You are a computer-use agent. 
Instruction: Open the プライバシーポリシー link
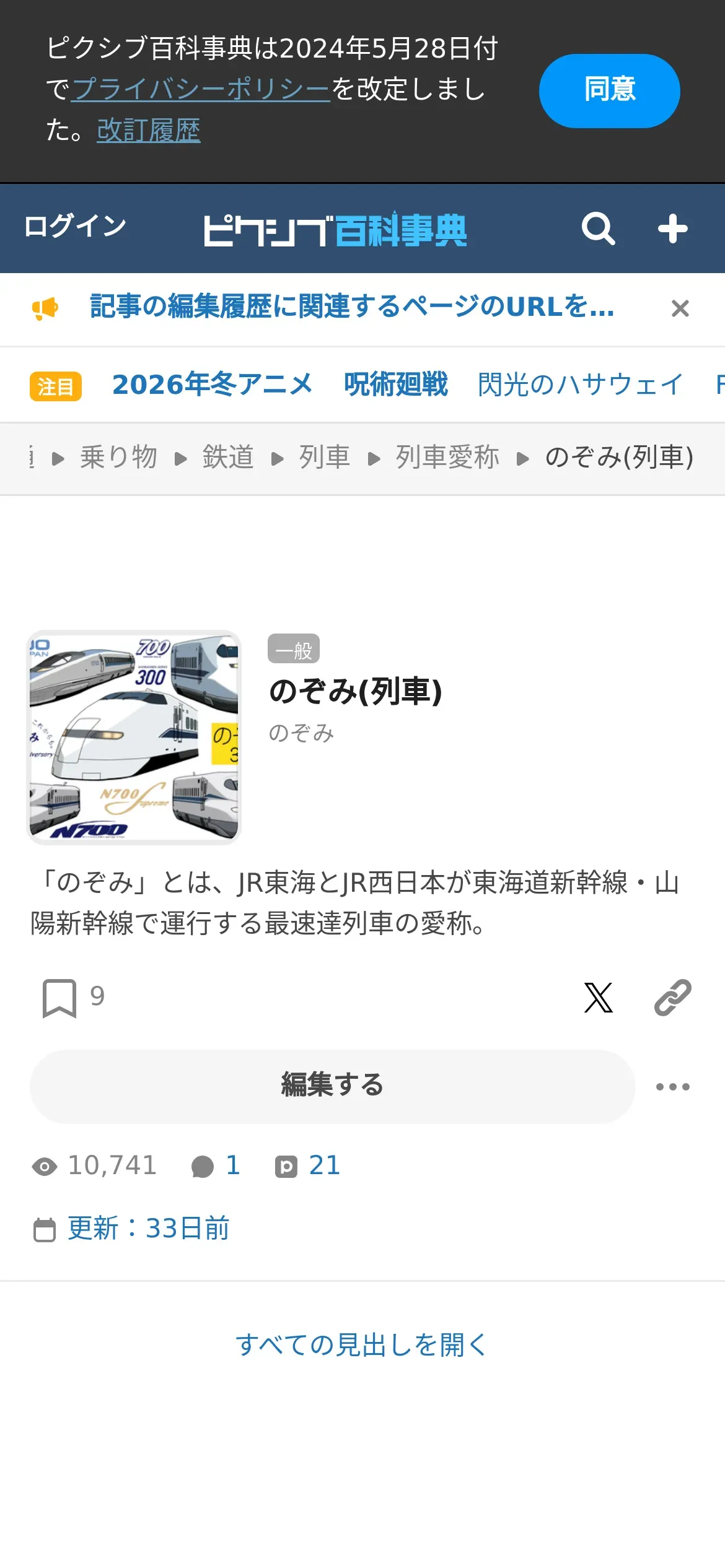(x=201, y=89)
